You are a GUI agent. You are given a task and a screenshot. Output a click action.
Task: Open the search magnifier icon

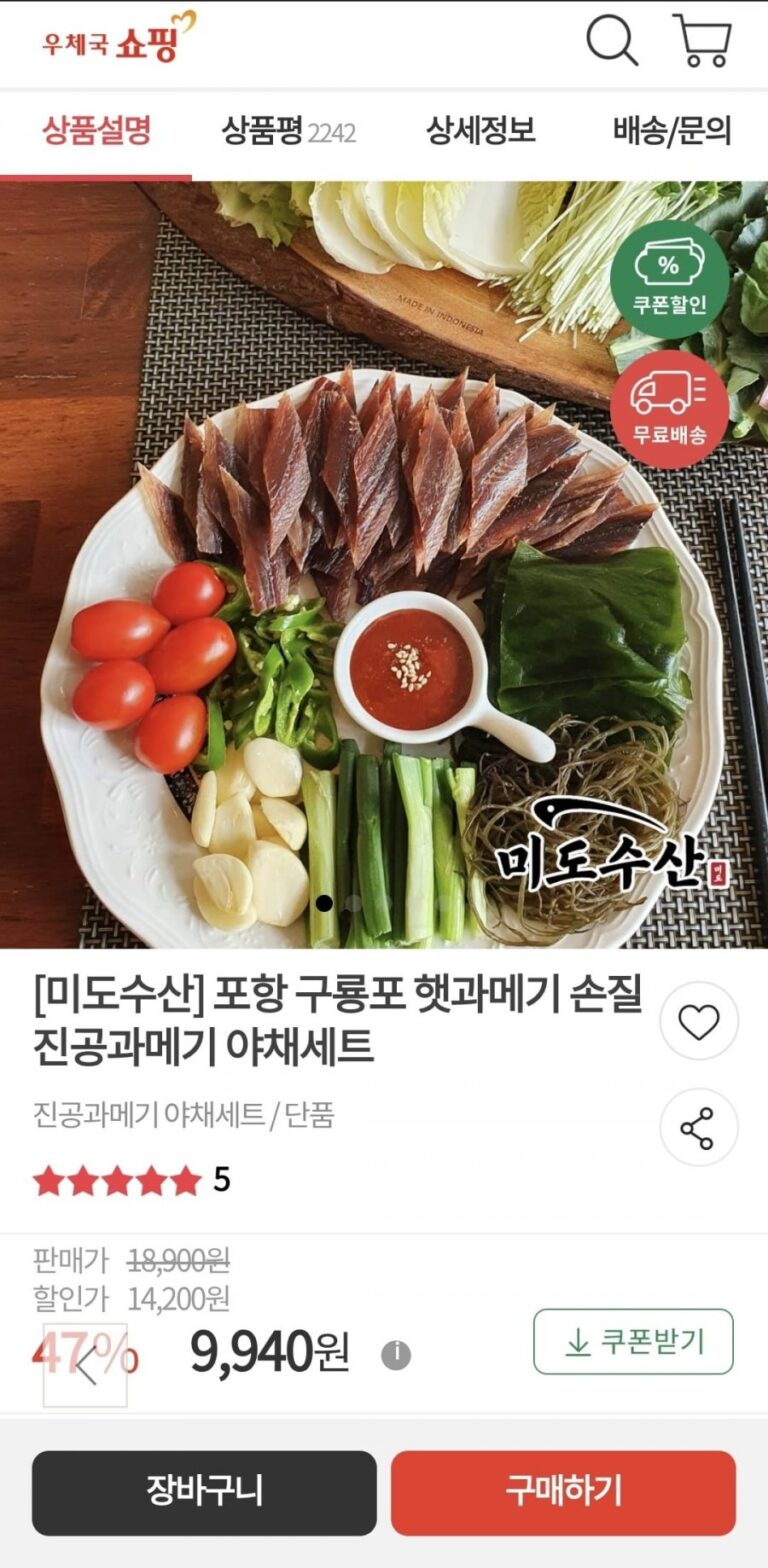click(611, 42)
